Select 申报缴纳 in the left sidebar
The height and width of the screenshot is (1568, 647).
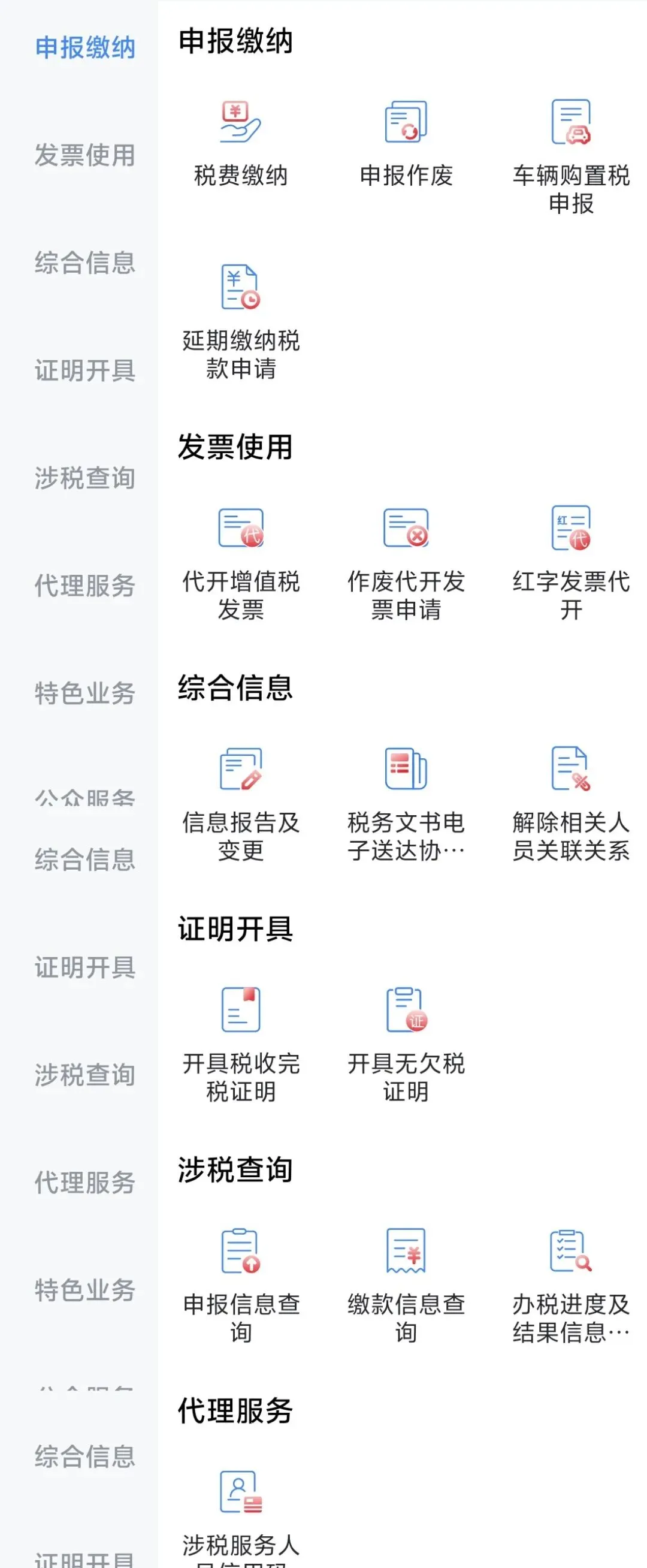pyautogui.click(x=84, y=48)
